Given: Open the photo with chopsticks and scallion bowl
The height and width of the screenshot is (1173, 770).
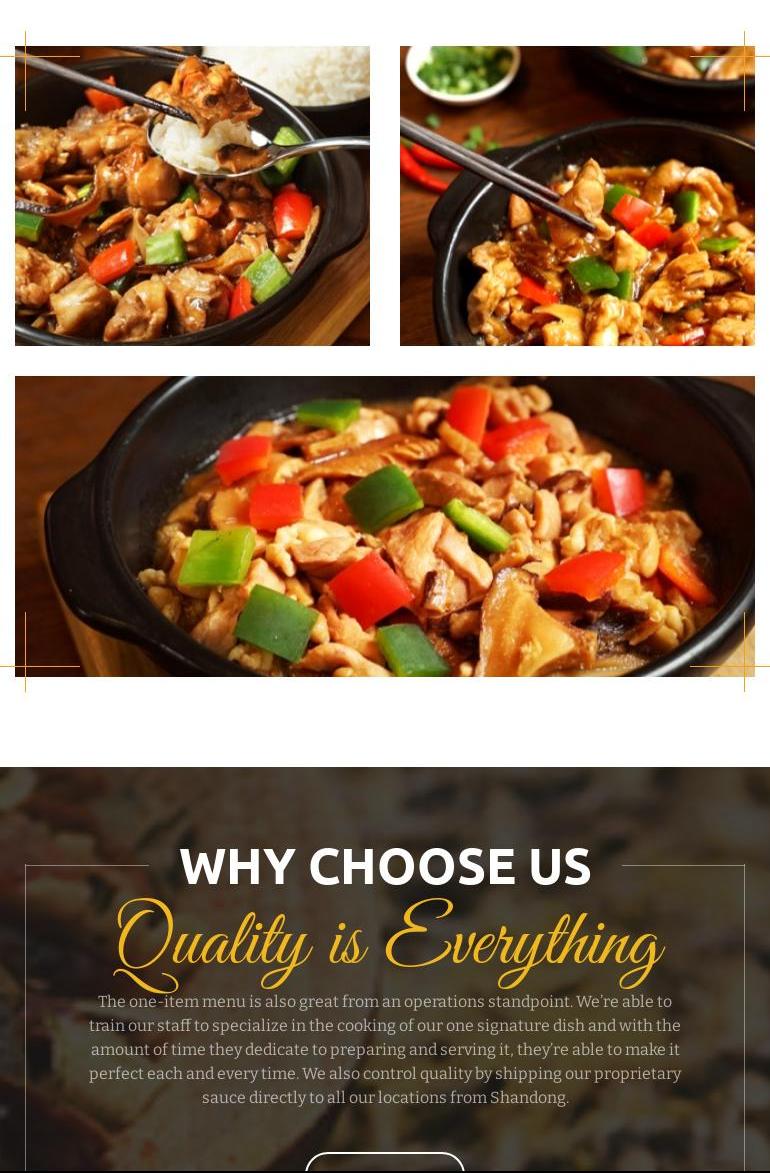Looking at the screenshot, I should (x=577, y=196).
